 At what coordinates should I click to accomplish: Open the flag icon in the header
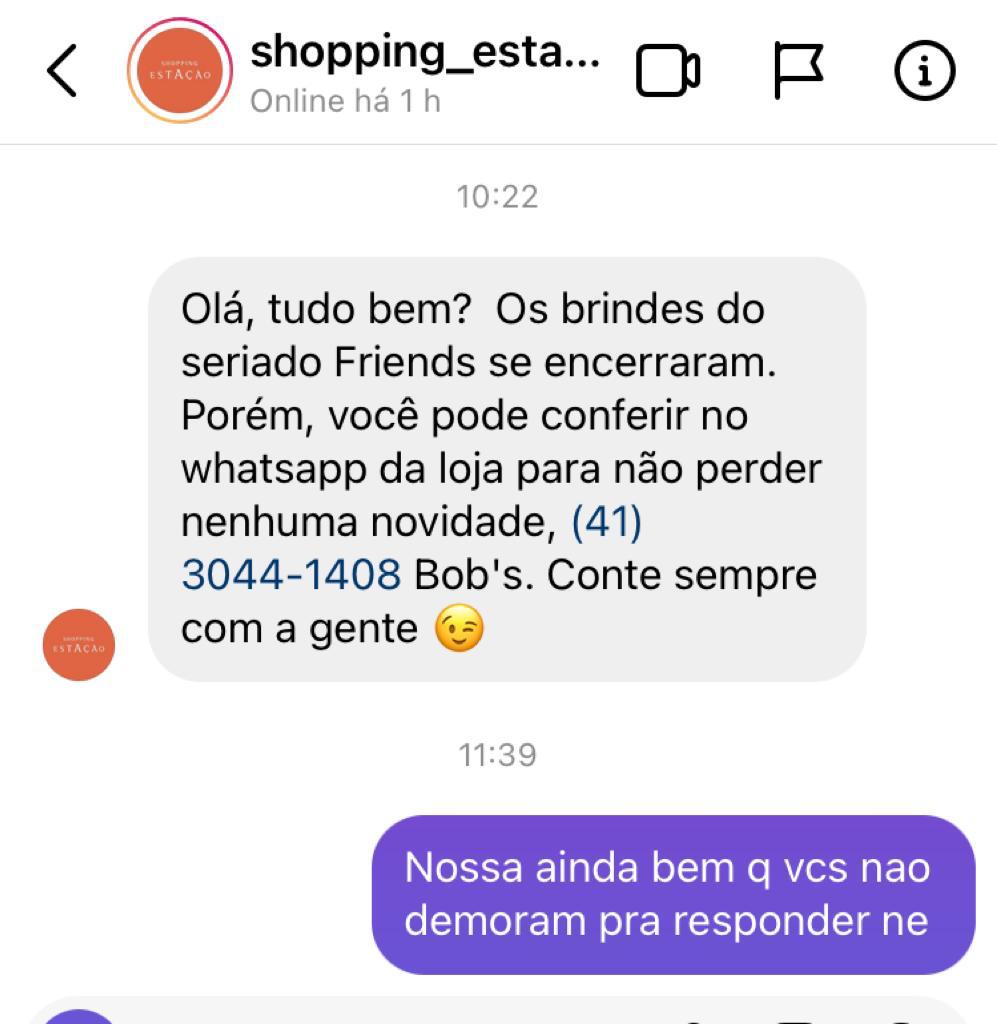(x=797, y=70)
